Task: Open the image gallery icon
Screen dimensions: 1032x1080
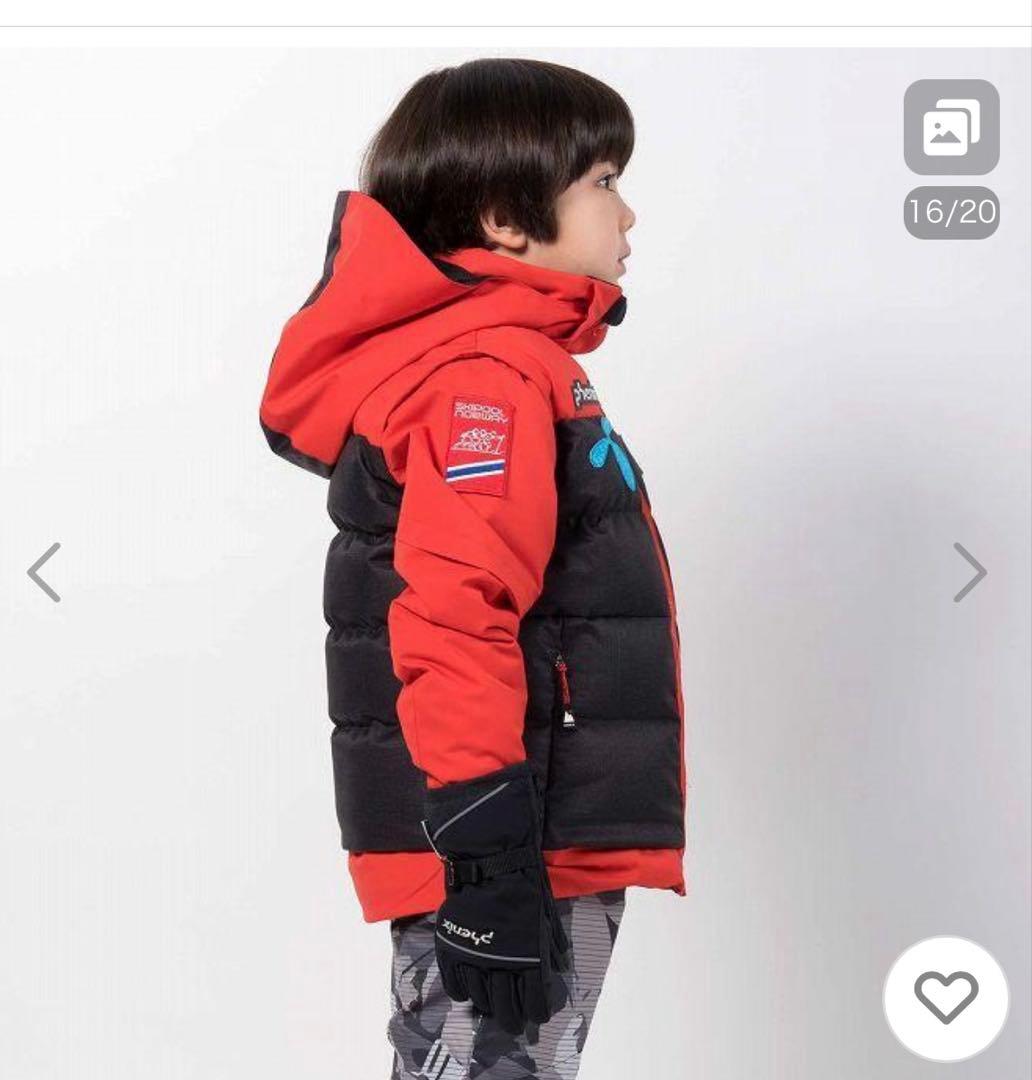Action: 951,127
